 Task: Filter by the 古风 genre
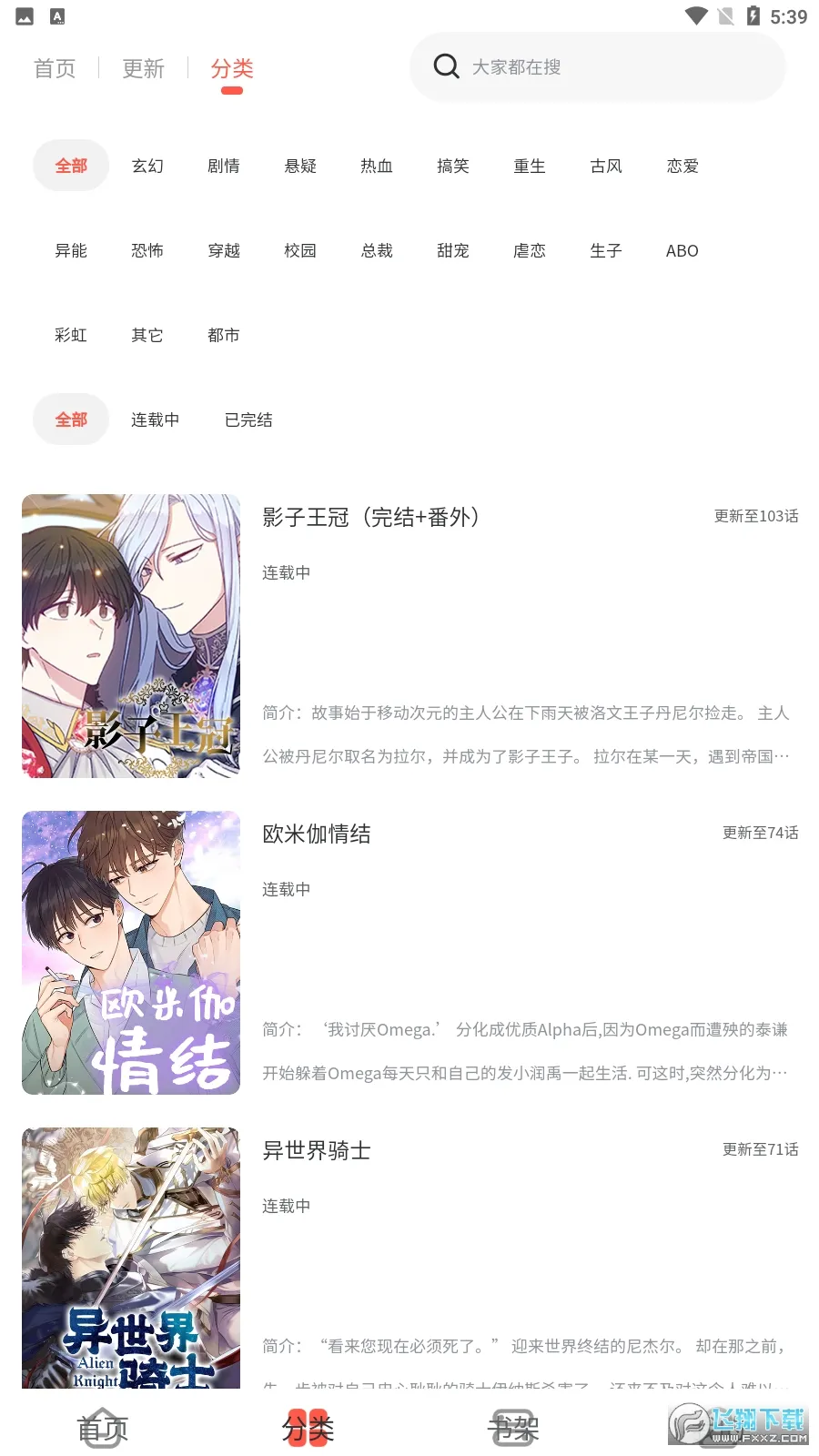pos(606,166)
